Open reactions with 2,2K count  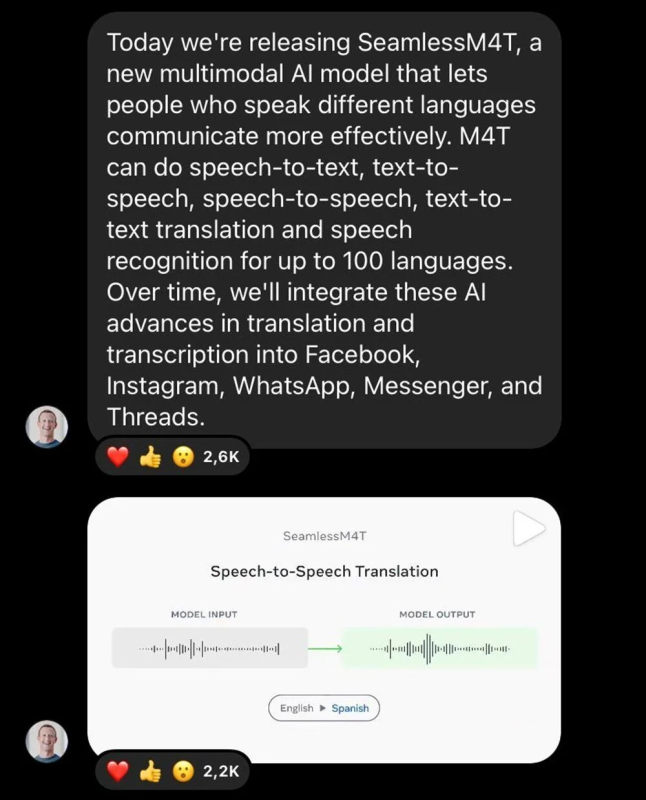click(x=172, y=771)
